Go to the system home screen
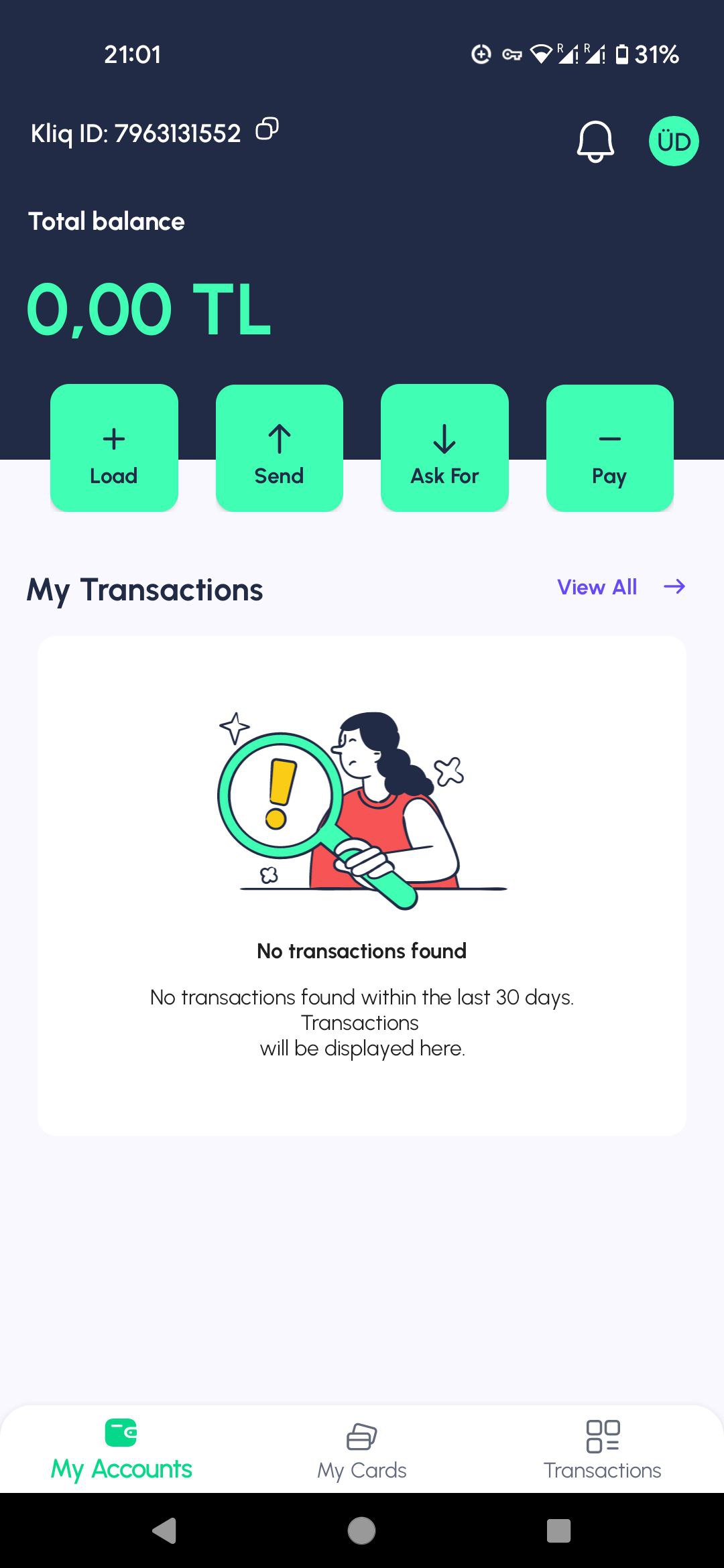 (361, 1531)
